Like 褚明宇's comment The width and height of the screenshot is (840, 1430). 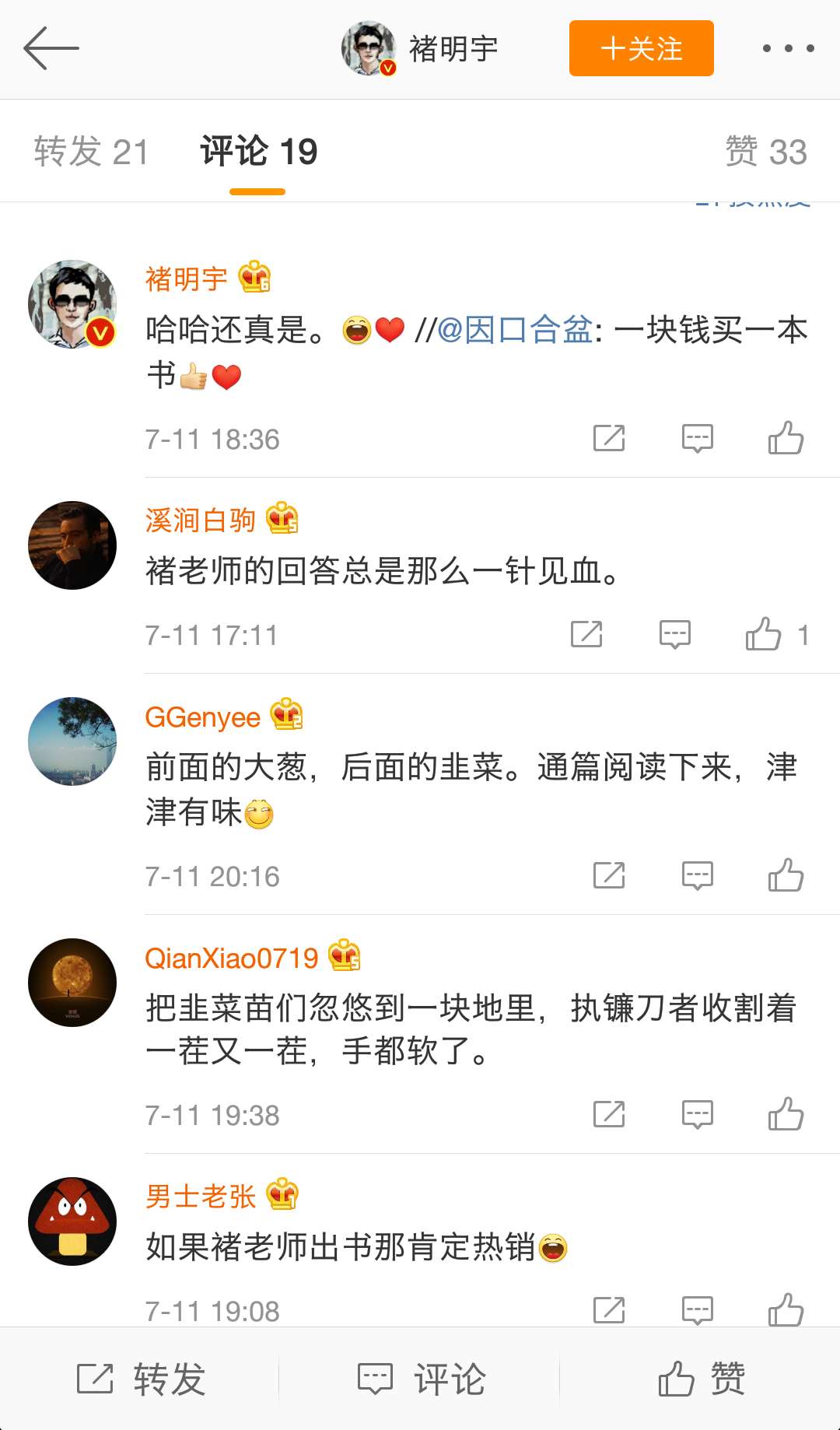786,438
